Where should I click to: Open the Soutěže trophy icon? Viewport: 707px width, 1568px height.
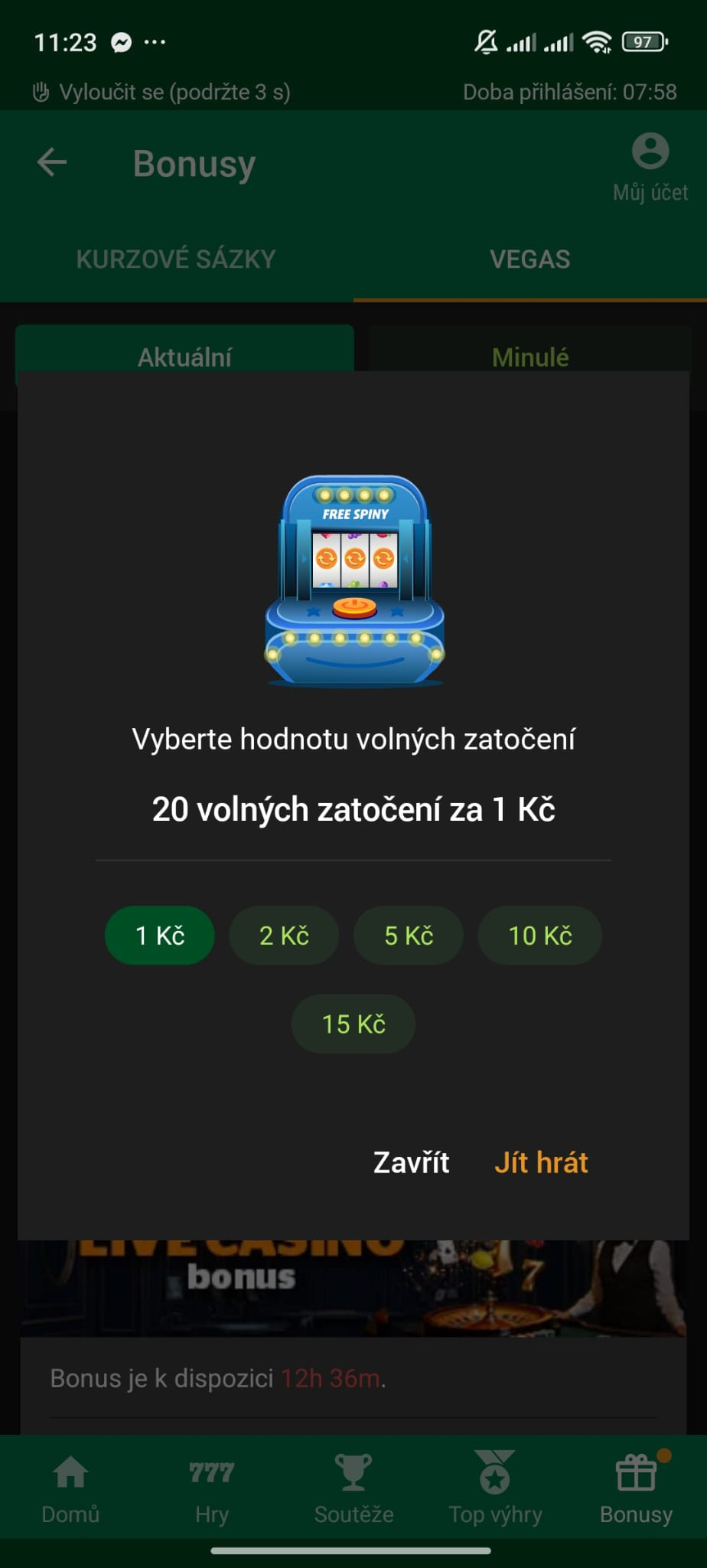click(x=353, y=1485)
